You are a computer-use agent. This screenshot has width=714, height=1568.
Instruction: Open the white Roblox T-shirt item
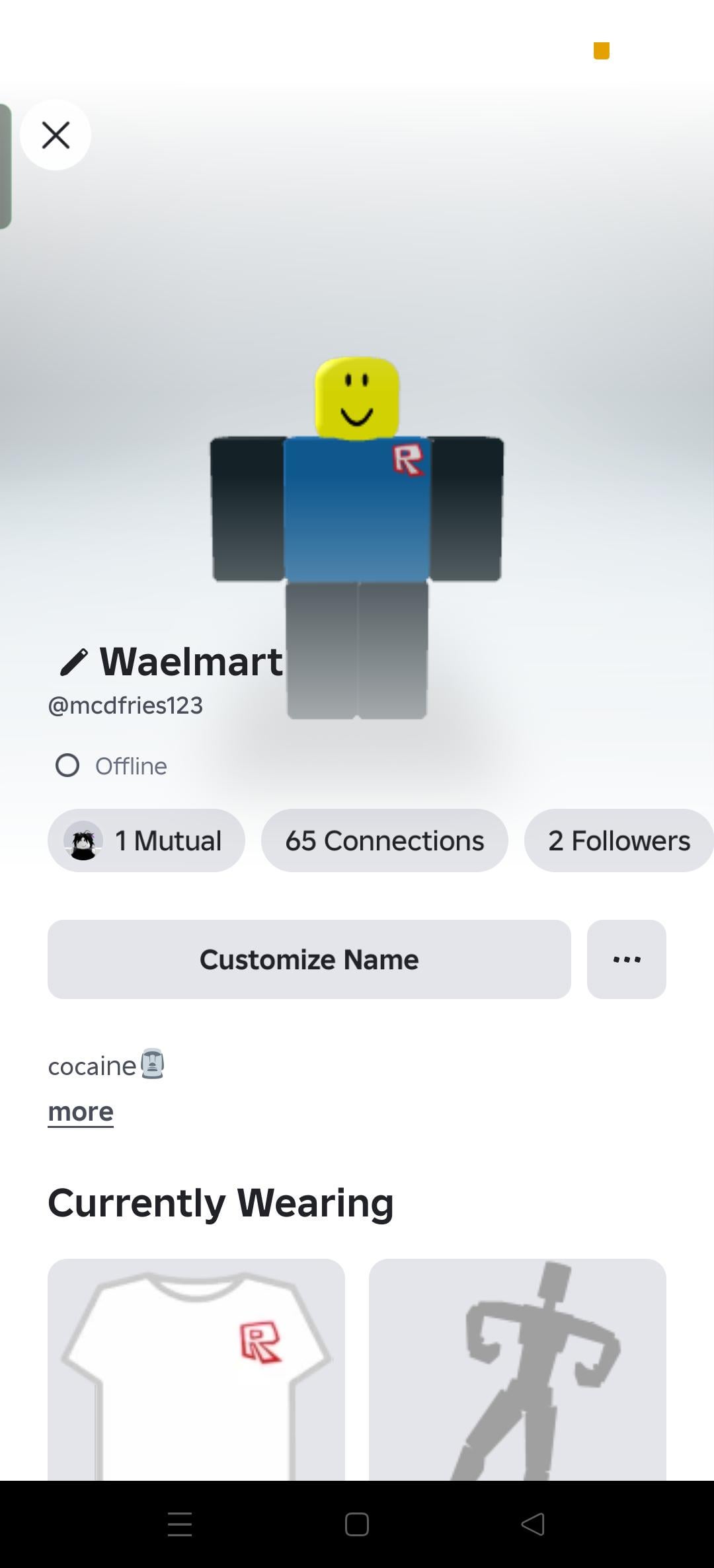(196, 1368)
